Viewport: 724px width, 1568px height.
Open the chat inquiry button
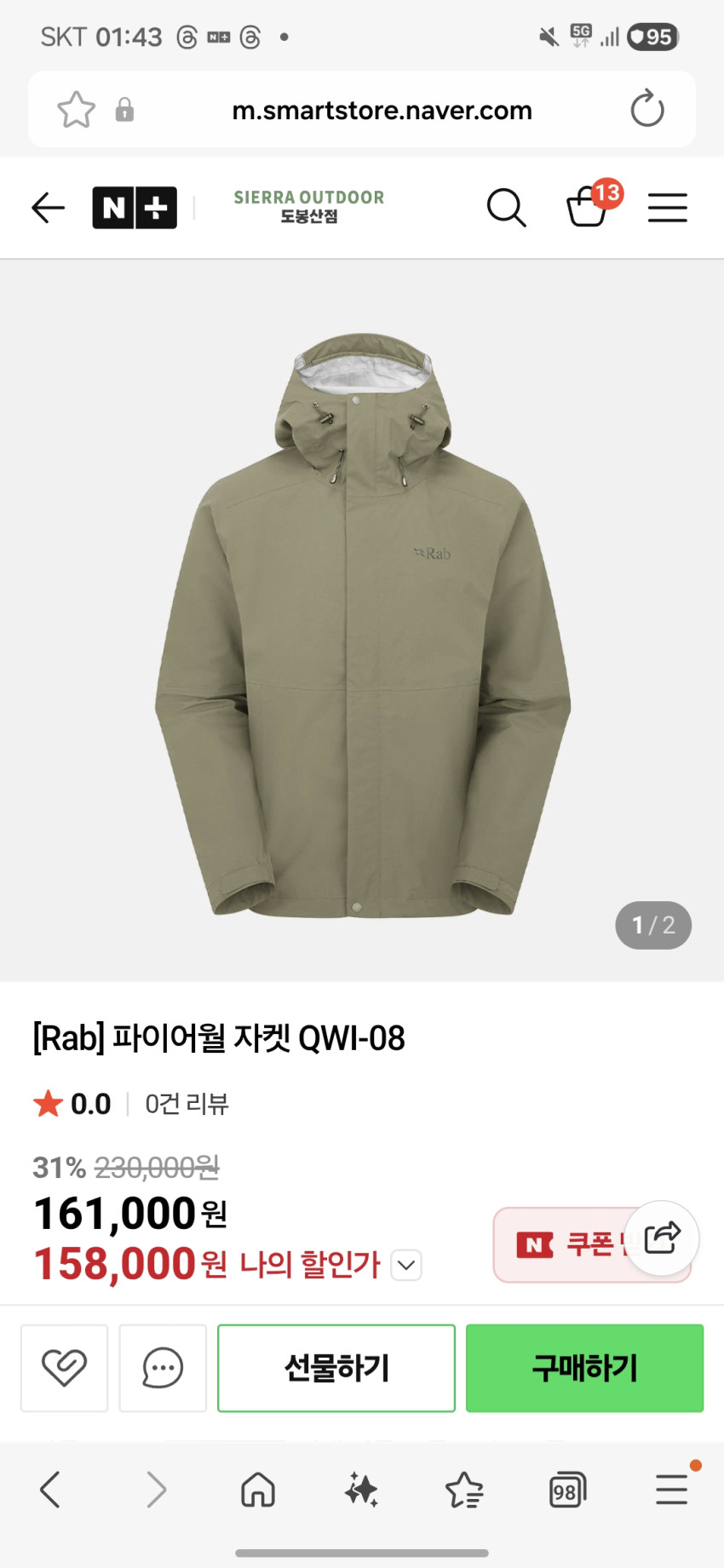[x=163, y=1368]
